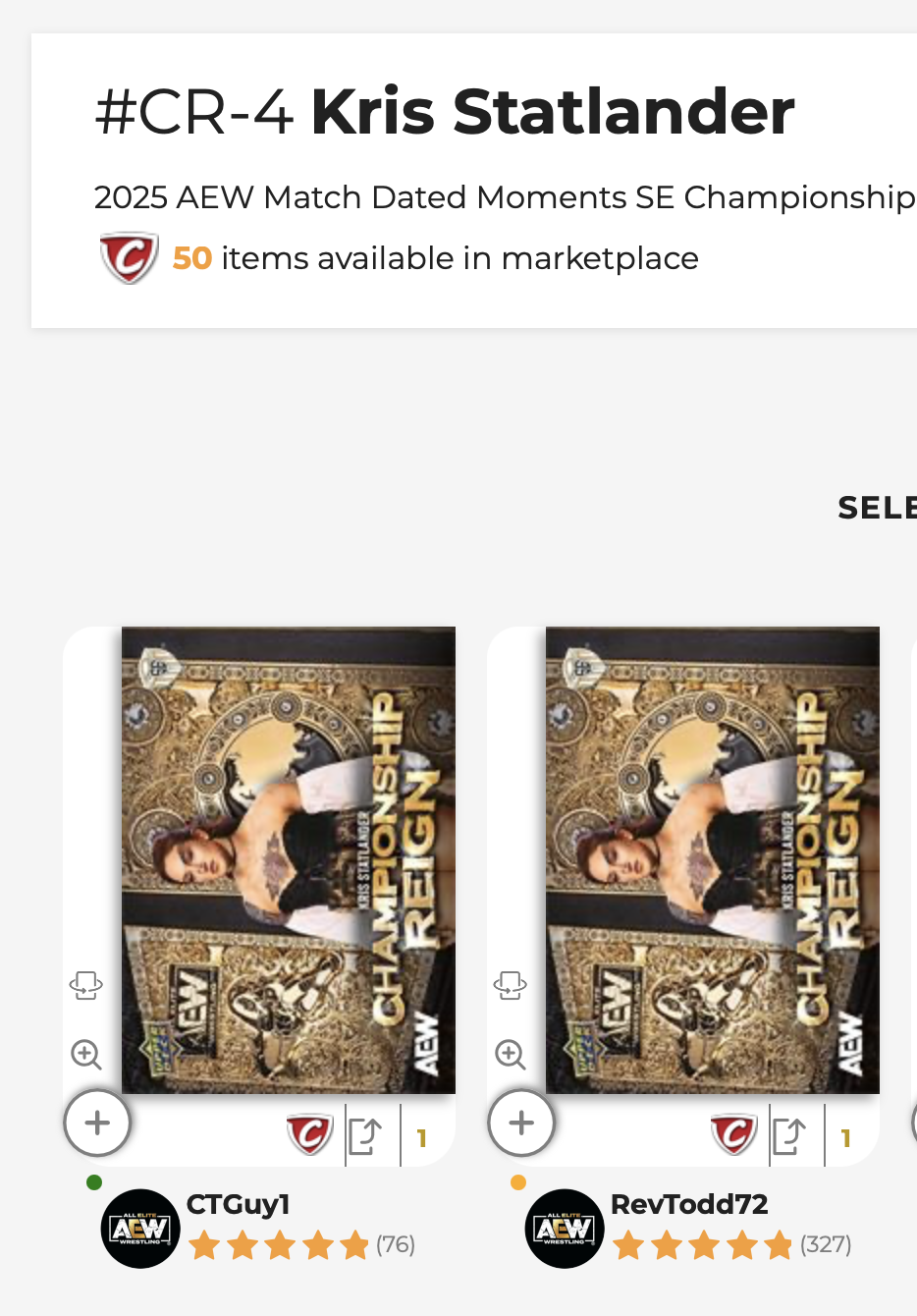The image size is (917, 1316).
Task: Add RevTodd72's card with the plus button
Action: pyautogui.click(x=521, y=1123)
